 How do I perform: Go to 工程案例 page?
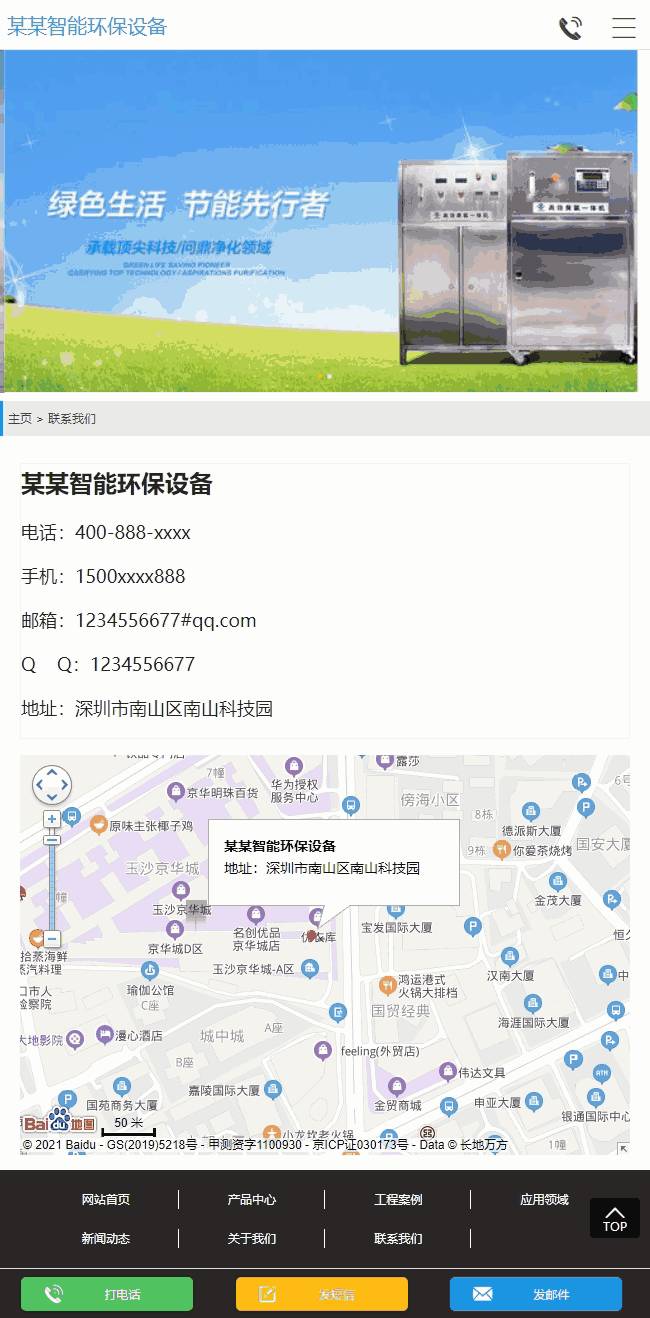click(398, 1200)
